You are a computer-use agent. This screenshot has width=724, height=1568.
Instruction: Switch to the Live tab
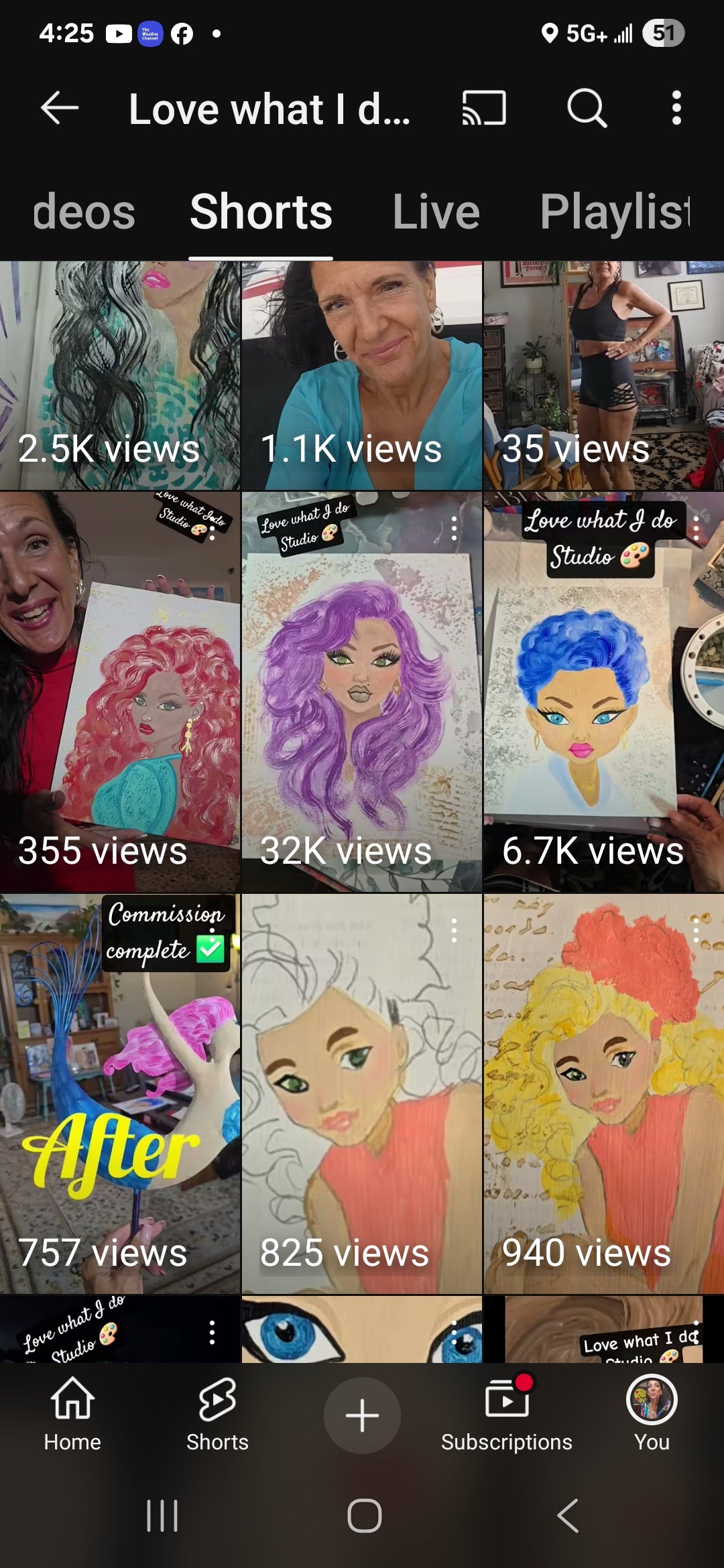pos(436,212)
